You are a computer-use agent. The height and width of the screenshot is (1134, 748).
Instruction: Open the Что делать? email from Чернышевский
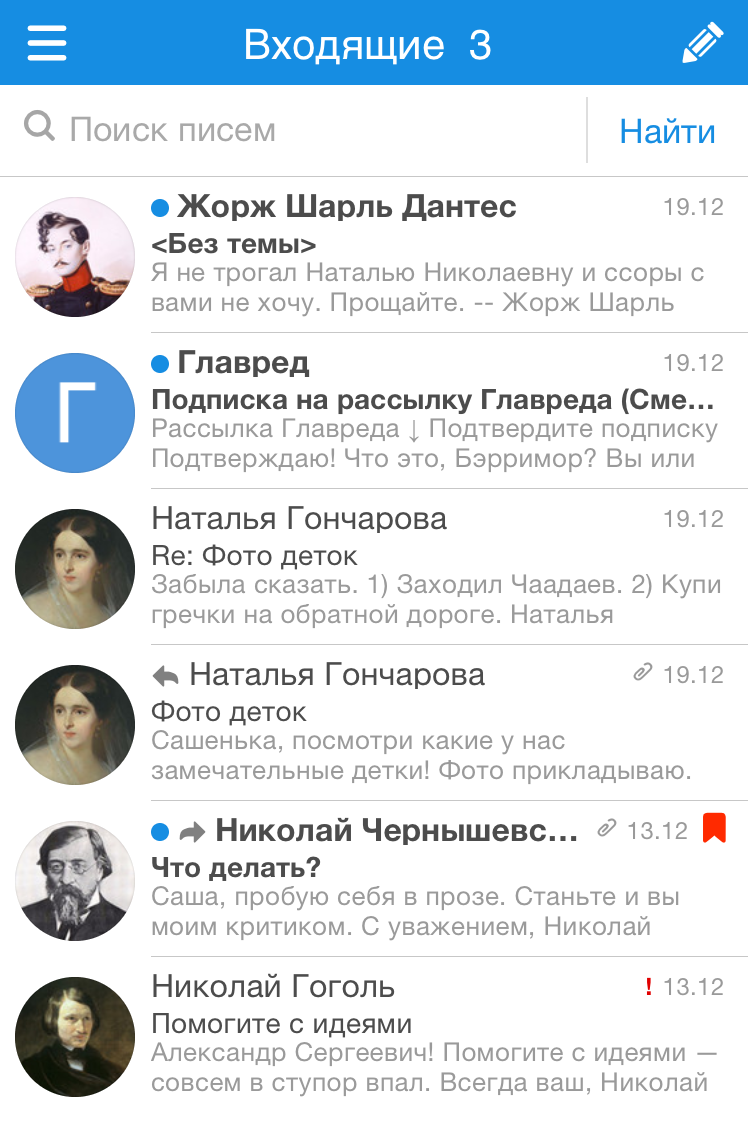(400, 880)
